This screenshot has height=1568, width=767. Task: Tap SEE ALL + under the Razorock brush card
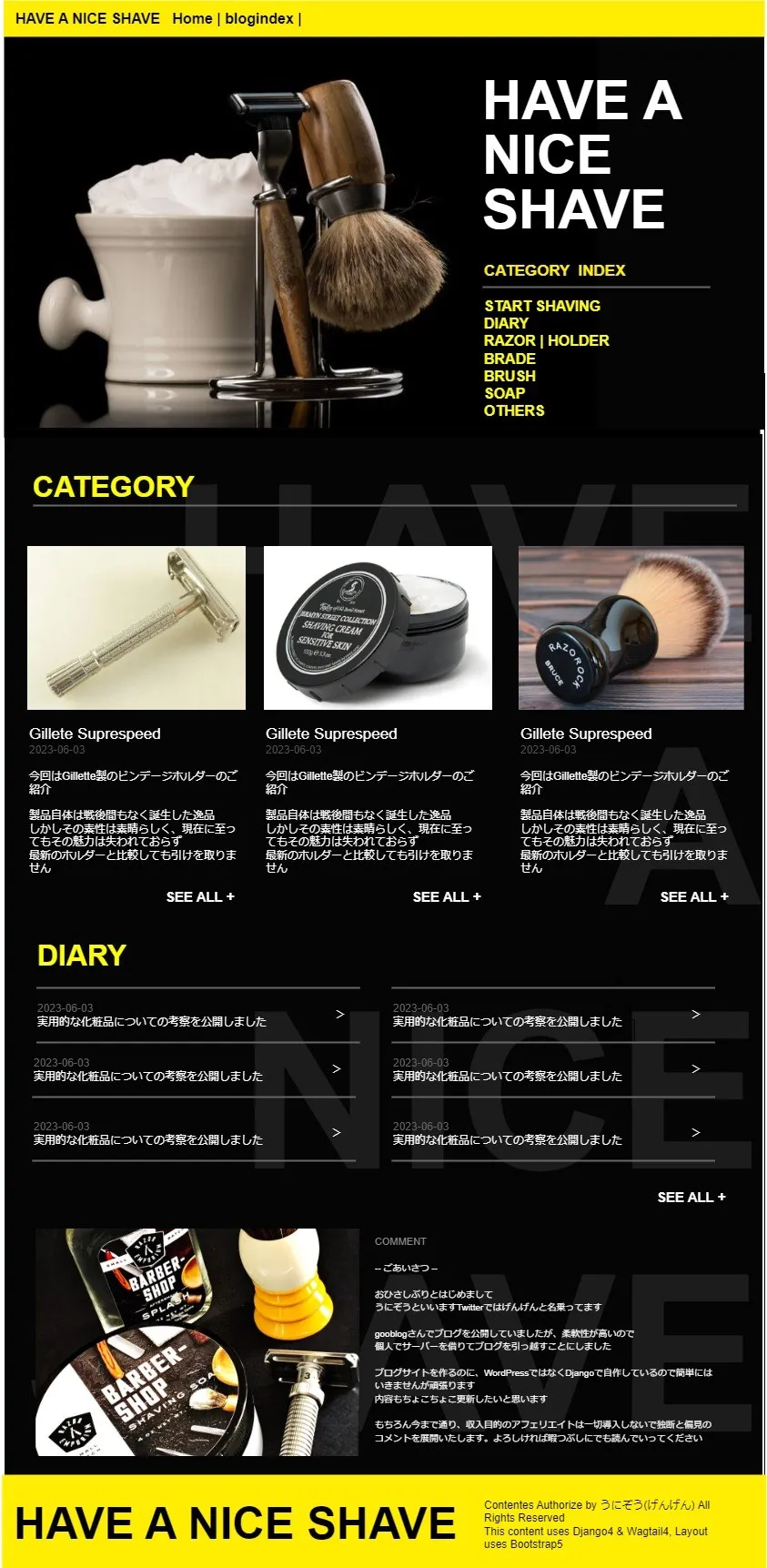(x=693, y=896)
